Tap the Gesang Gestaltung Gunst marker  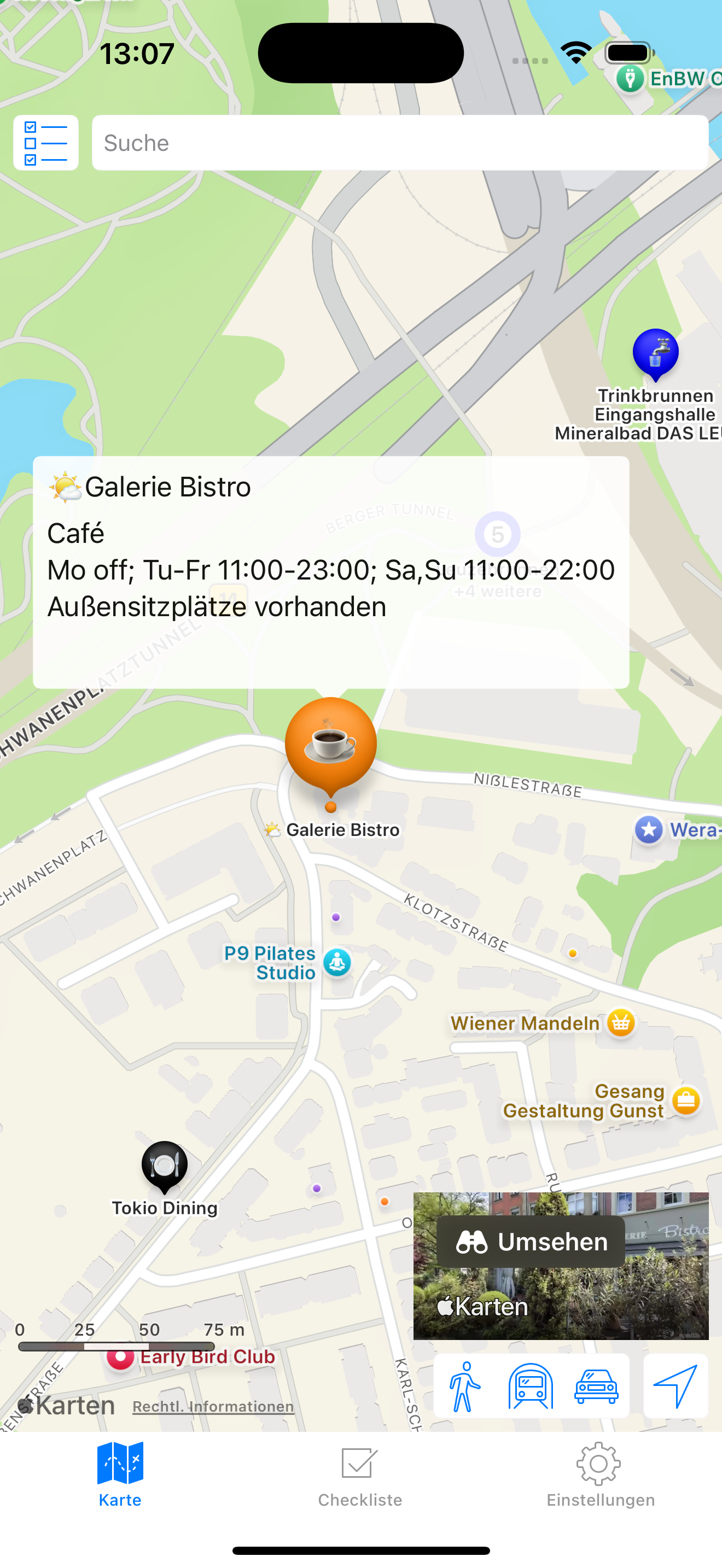tap(685, 1101)
